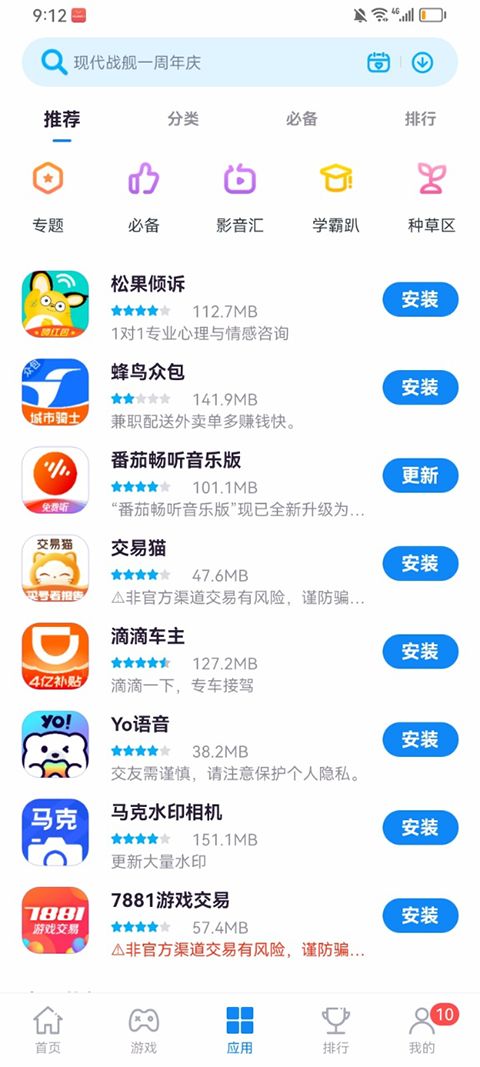Open the 学霸趴 shortcut

336,197
